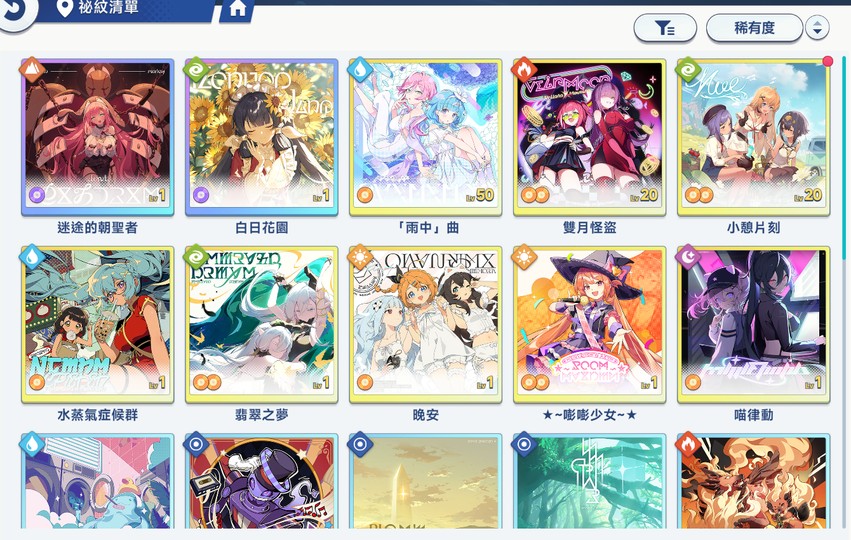Open the 迷途的朝聖者 card
The image size is (851, 540).
97,136
